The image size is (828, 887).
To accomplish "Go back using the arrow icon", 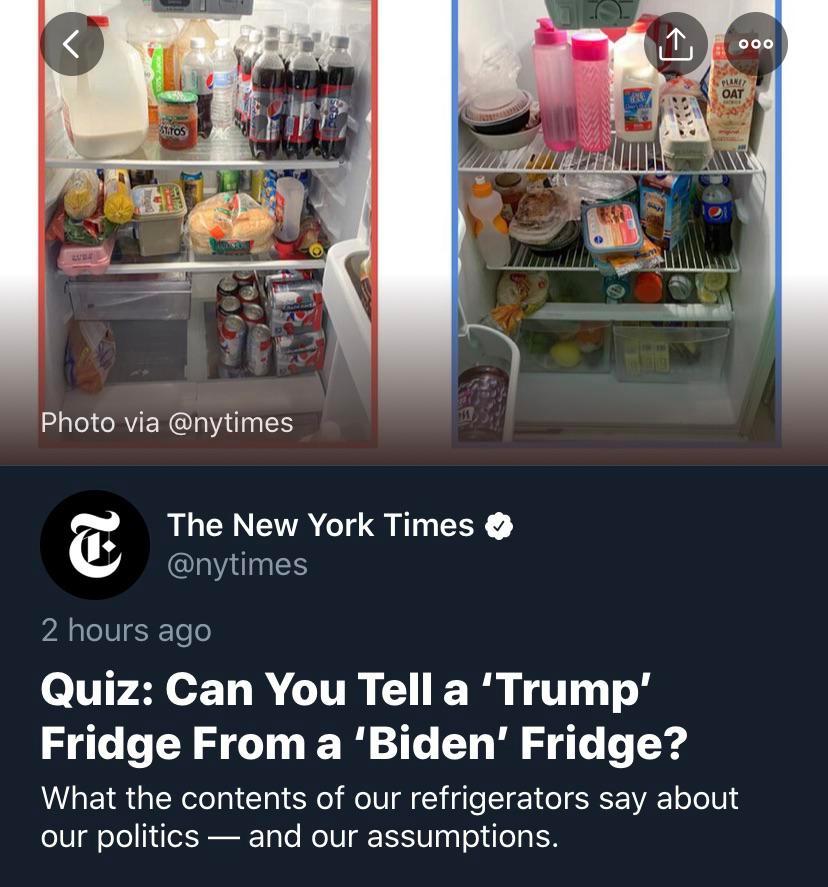I will point(71,44).
